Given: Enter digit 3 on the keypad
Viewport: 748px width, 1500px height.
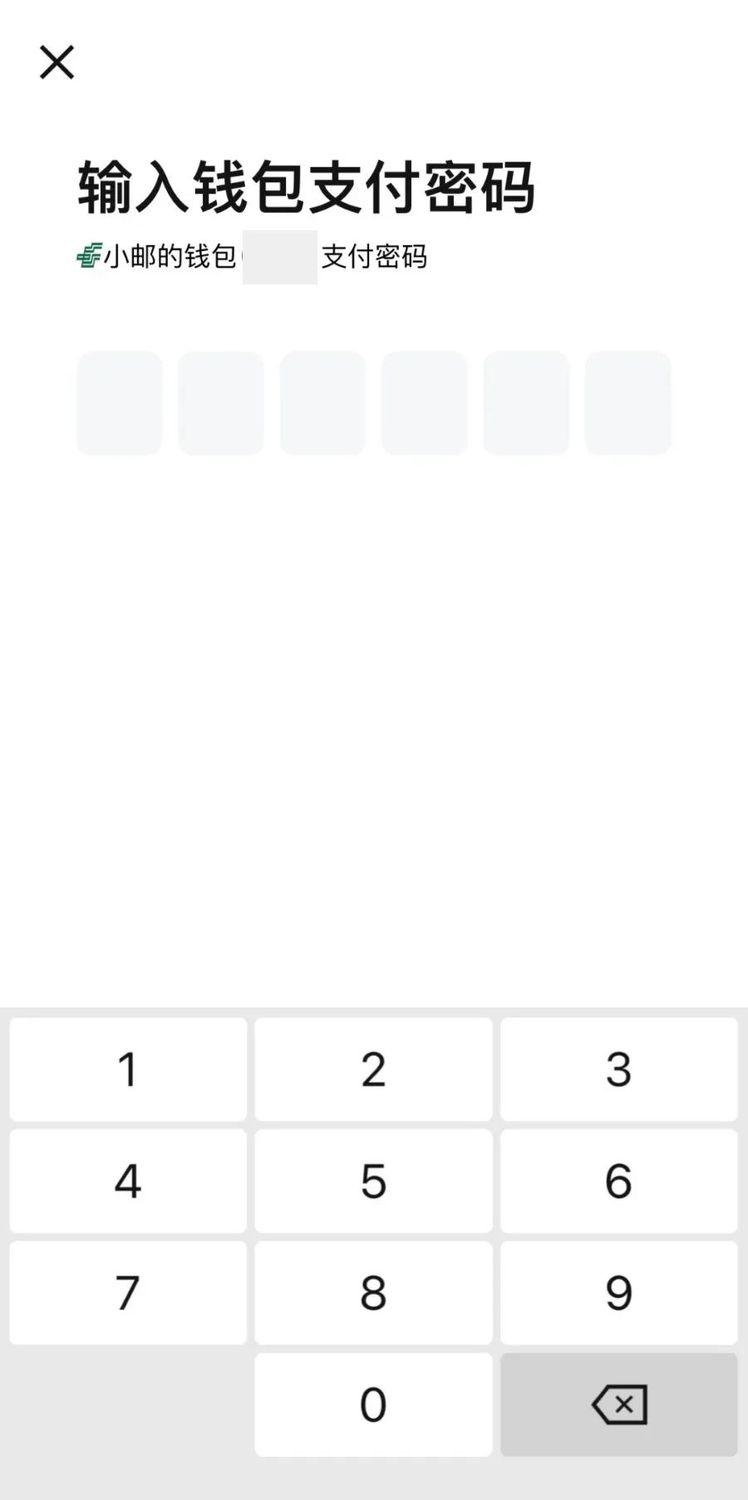Looking at the screenshot, I should click(x=619, y=1069).
